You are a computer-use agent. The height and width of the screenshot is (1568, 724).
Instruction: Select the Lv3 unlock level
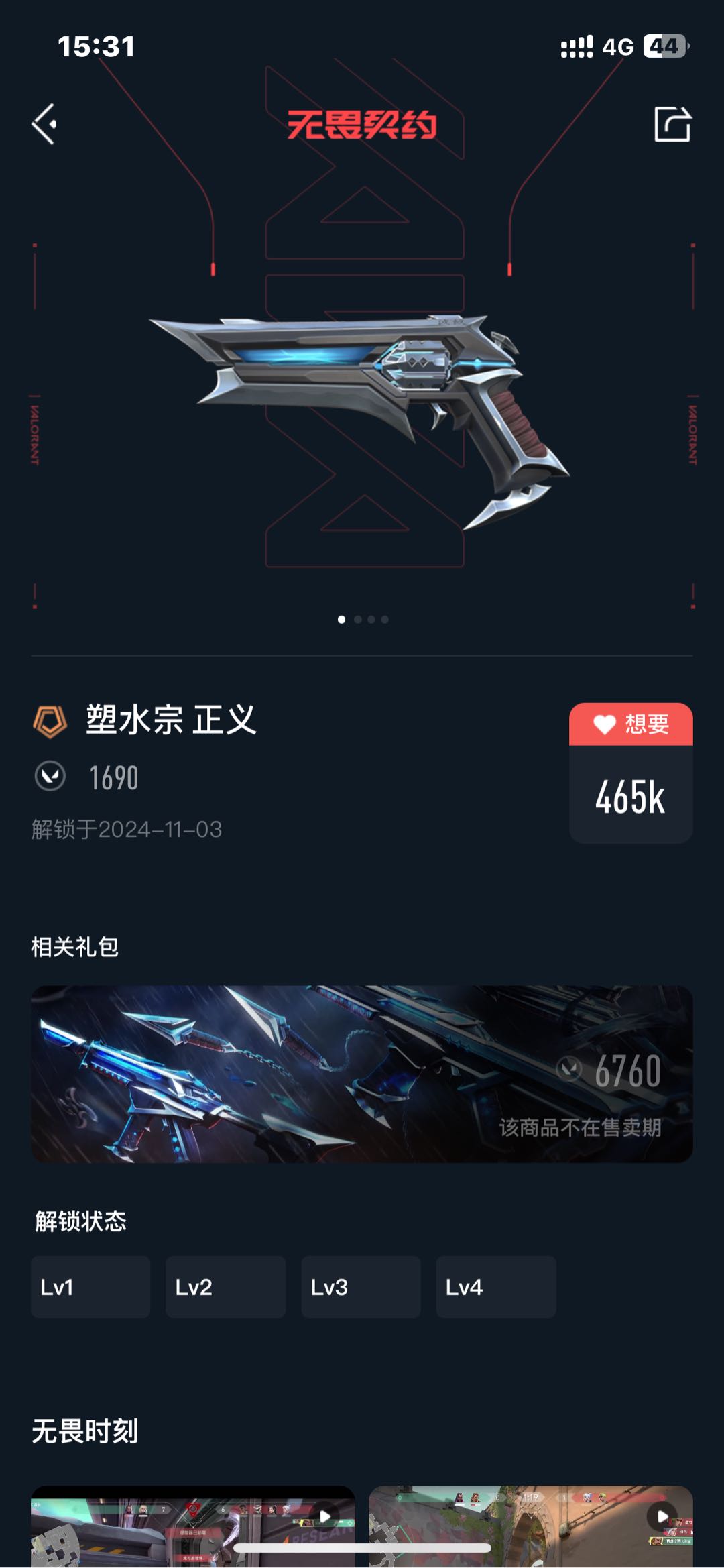361,1287
